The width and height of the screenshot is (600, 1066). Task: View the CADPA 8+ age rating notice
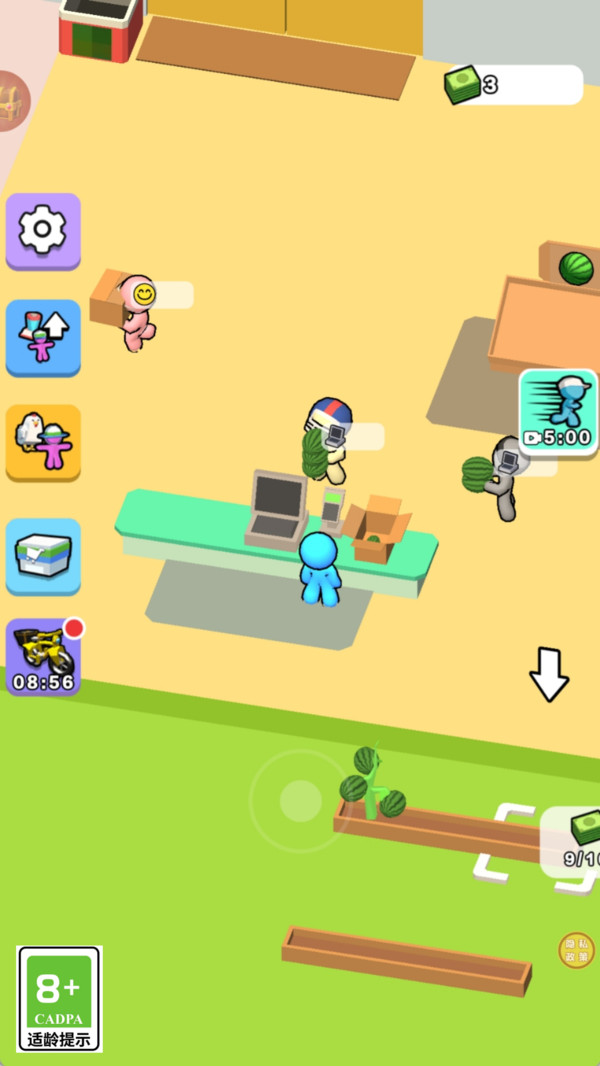tap(59, 998)
